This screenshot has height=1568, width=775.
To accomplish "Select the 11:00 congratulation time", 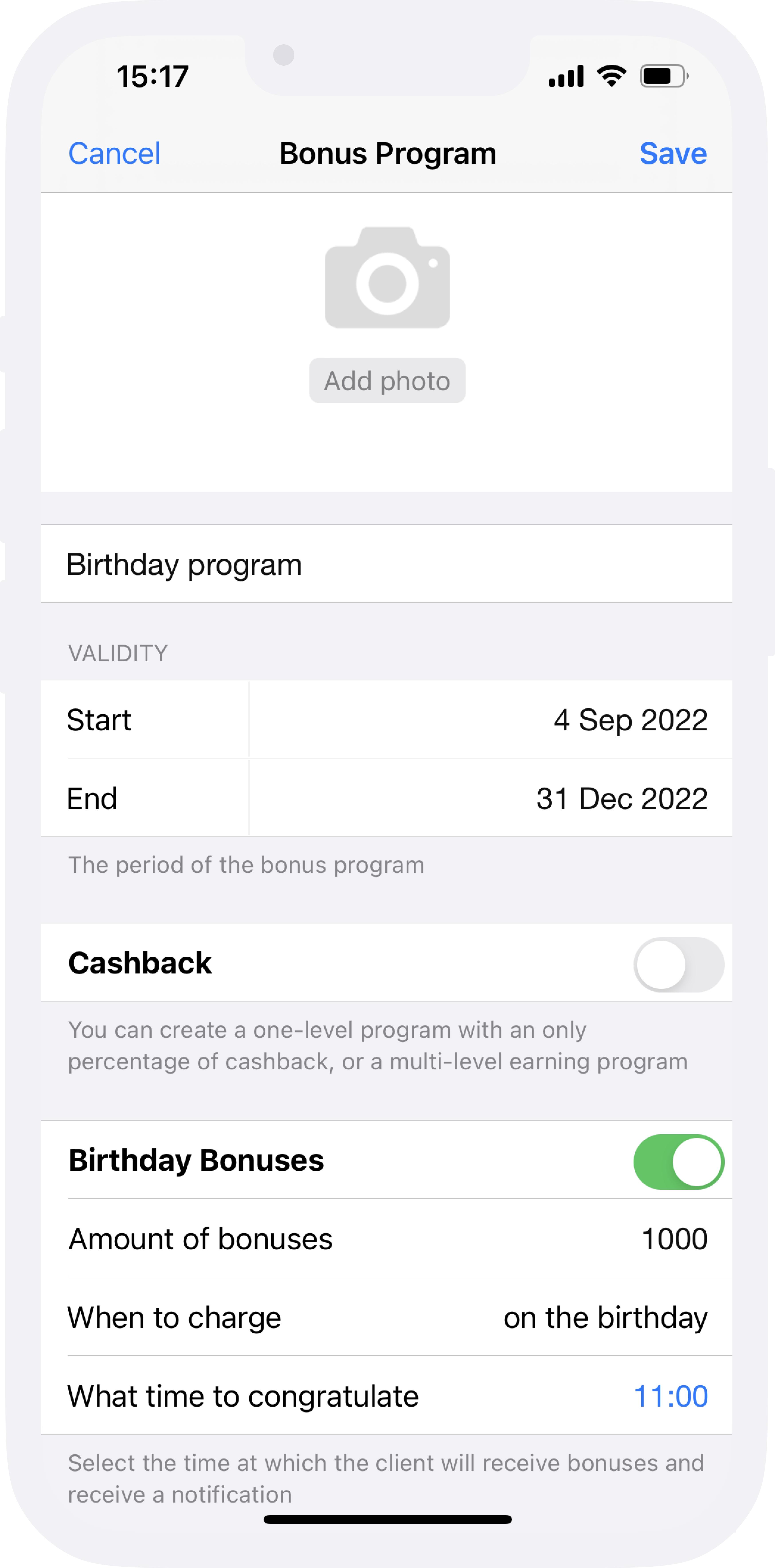I will click(x=671, y=1396).
